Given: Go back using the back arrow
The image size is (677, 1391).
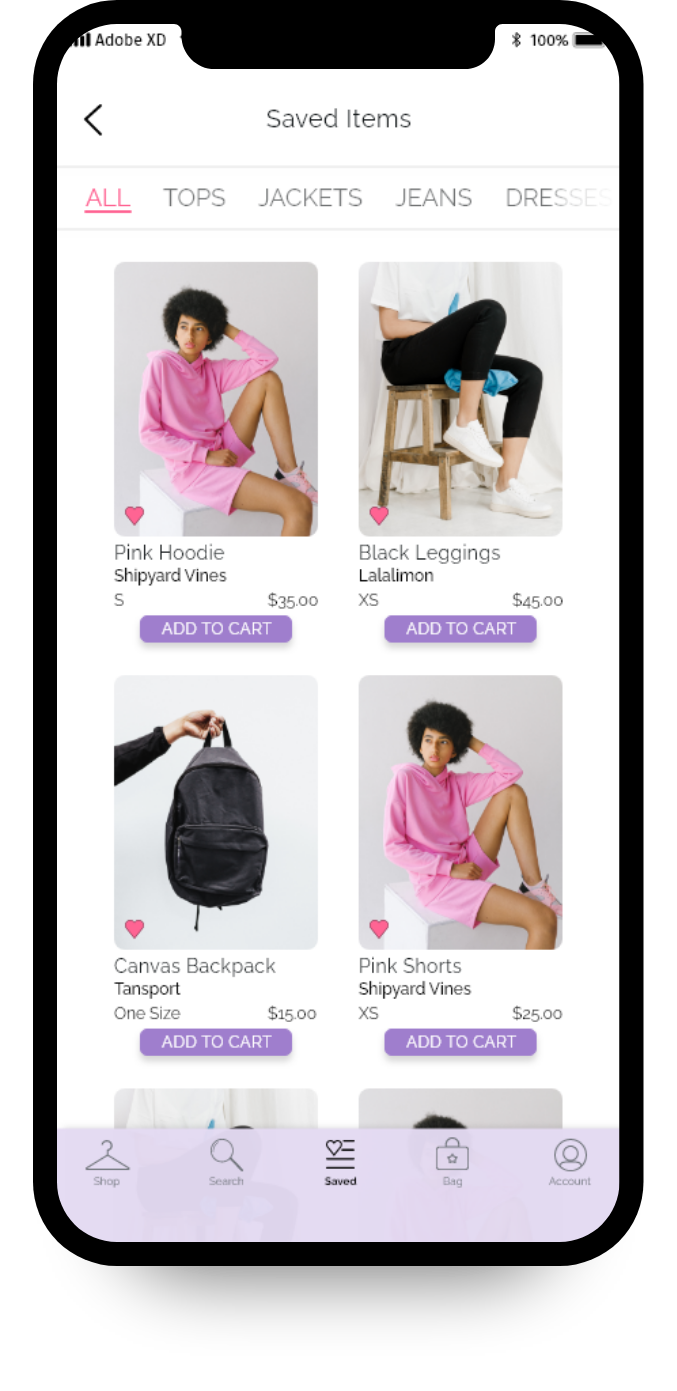Looking at the screenshot, I should point(93,119).
